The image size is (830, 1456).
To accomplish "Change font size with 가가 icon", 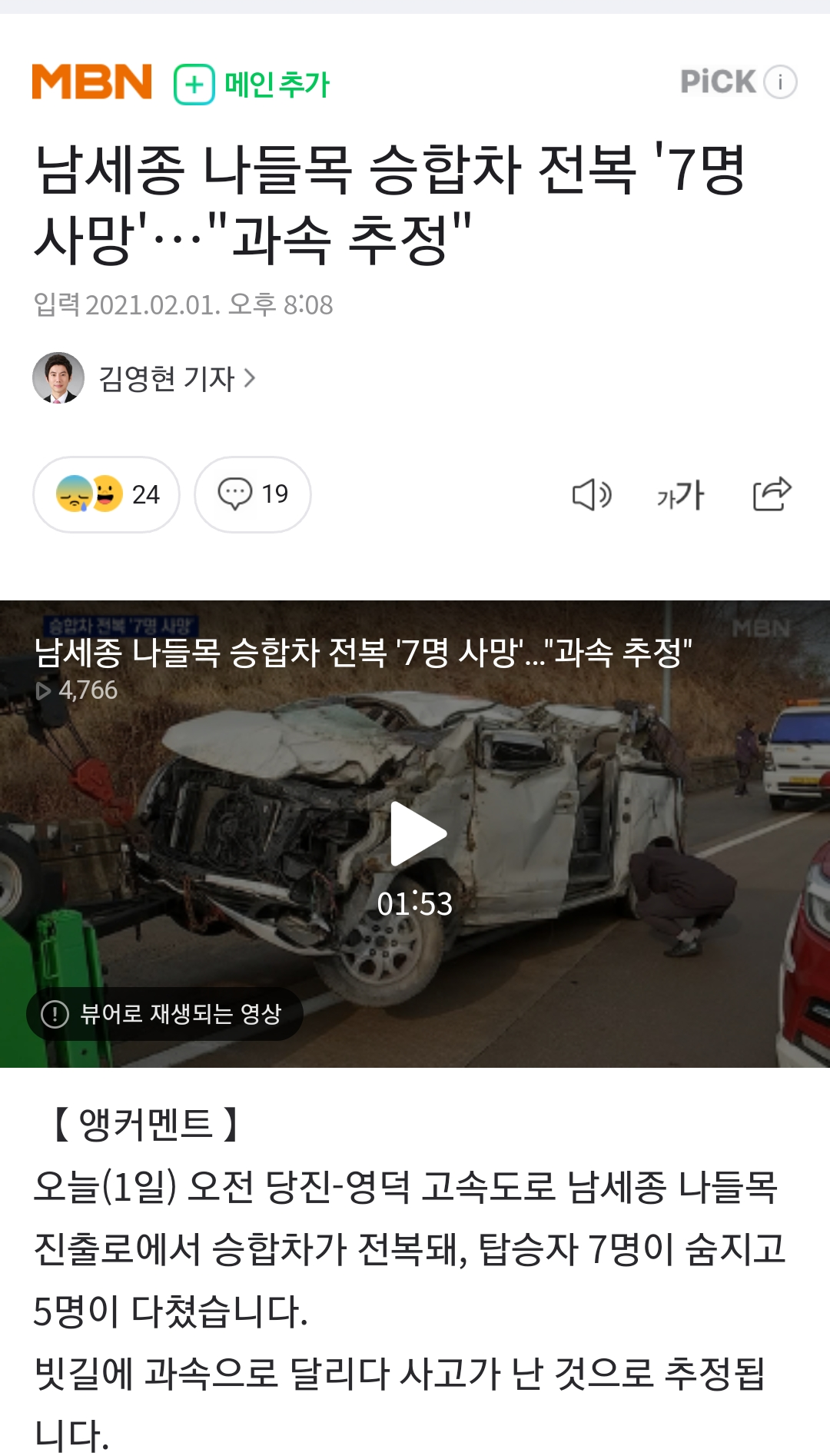I will pyautogui.click(x=680, y=494).
